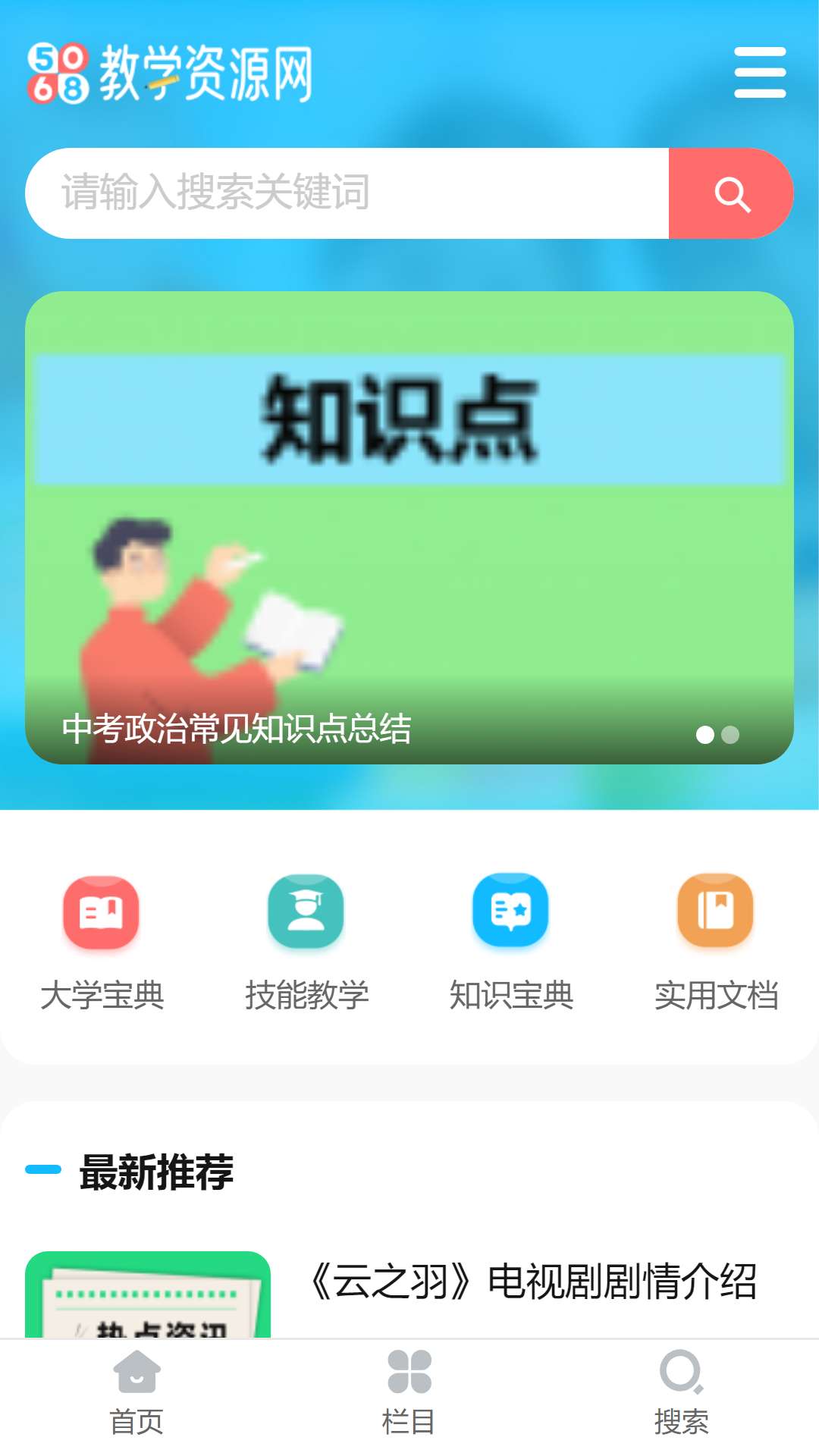Tap the search keyword input field
819x1456 pixels.
tap(347, 193)
